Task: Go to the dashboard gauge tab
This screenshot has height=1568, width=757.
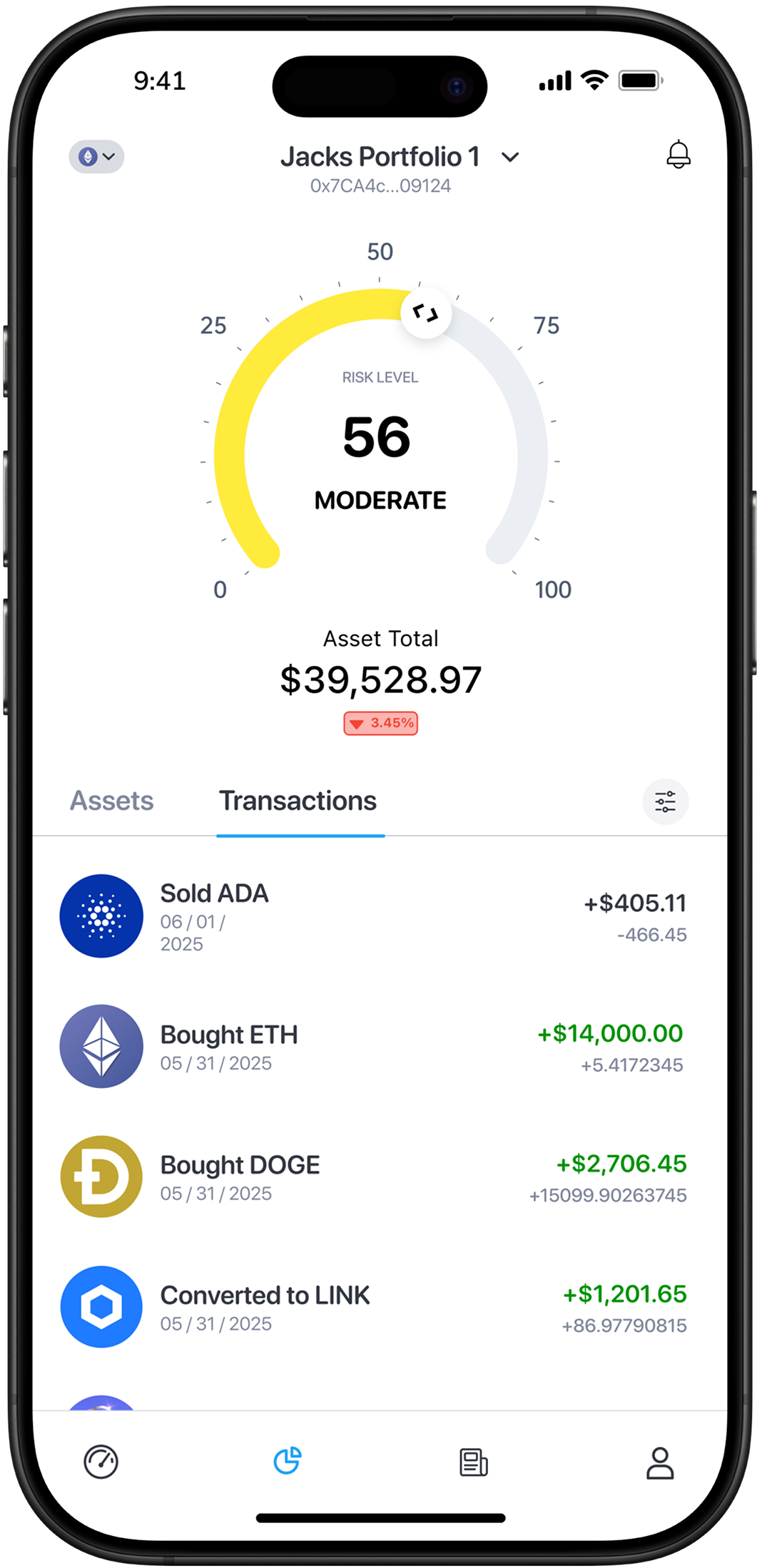Action: [x=101, y=1462]
